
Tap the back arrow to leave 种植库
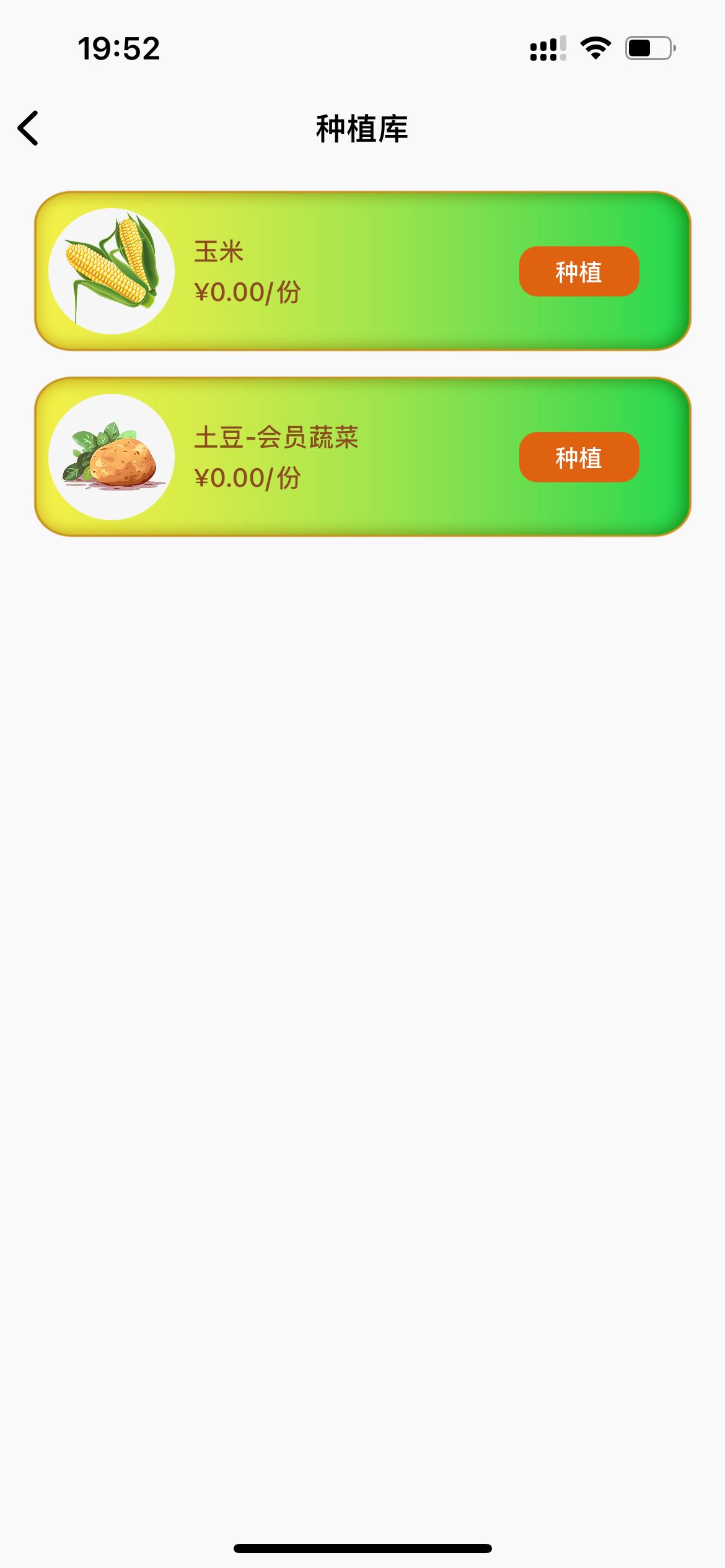(29, 129)
